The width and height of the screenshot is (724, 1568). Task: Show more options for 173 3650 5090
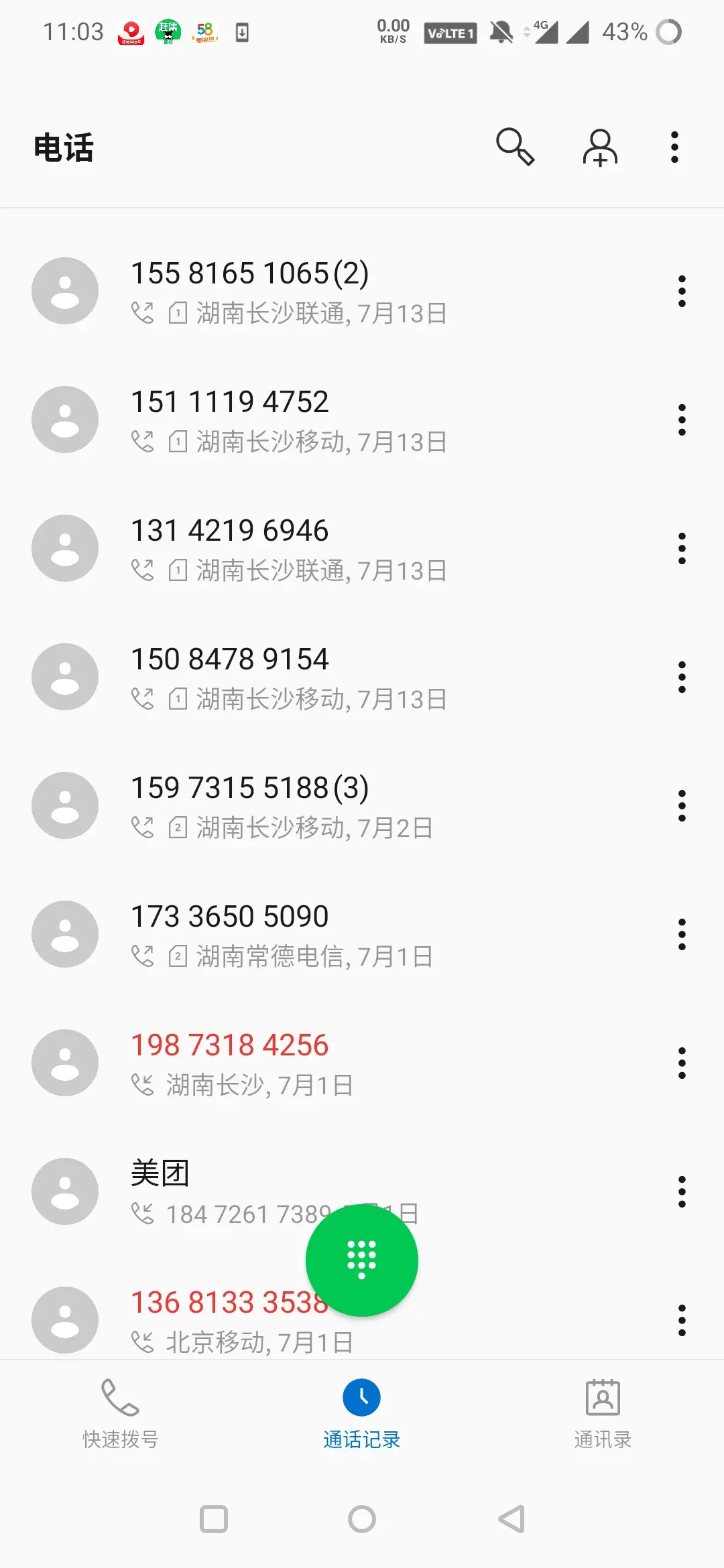682,935
